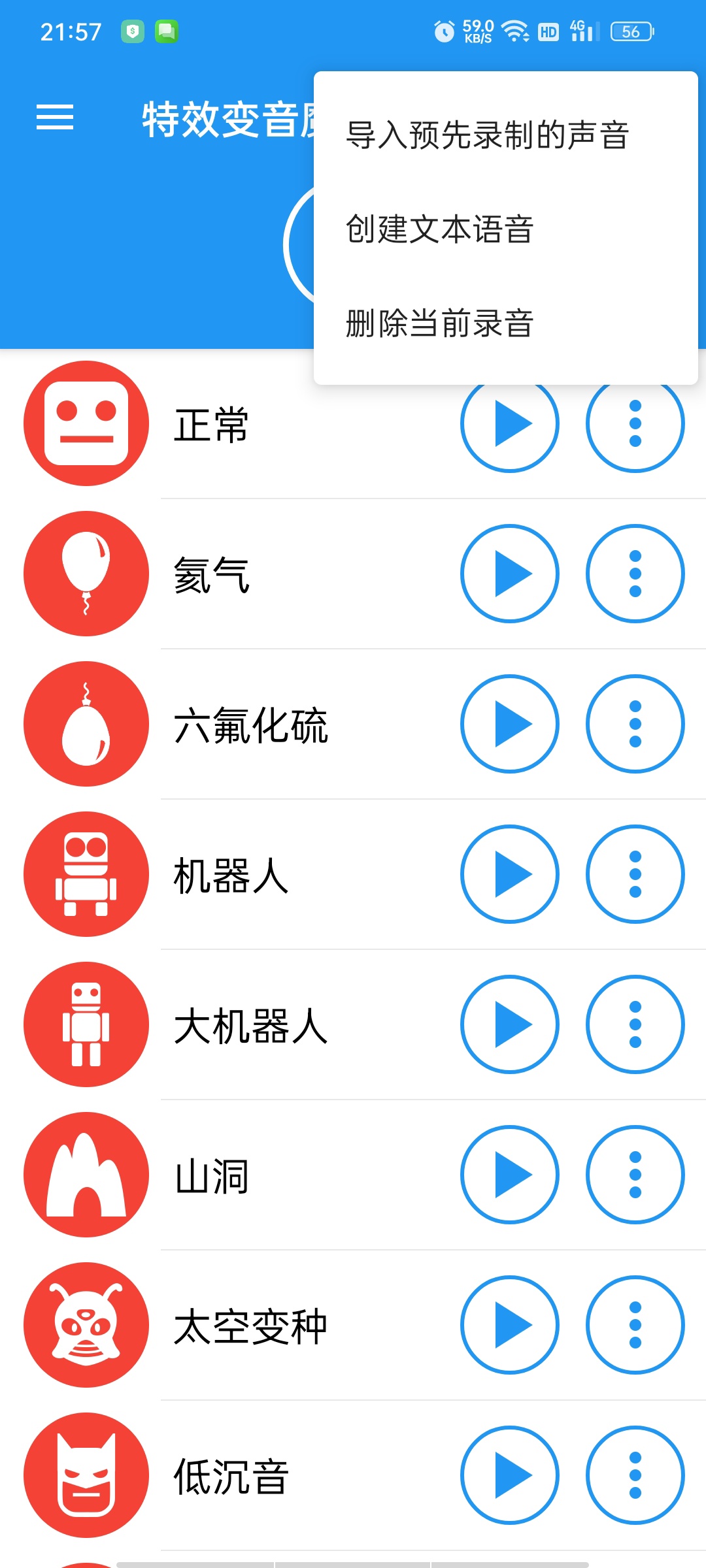This screenshot has height=1568, width=706.
Task: Play the 氦气 voice effect
Action: [510, 574]
